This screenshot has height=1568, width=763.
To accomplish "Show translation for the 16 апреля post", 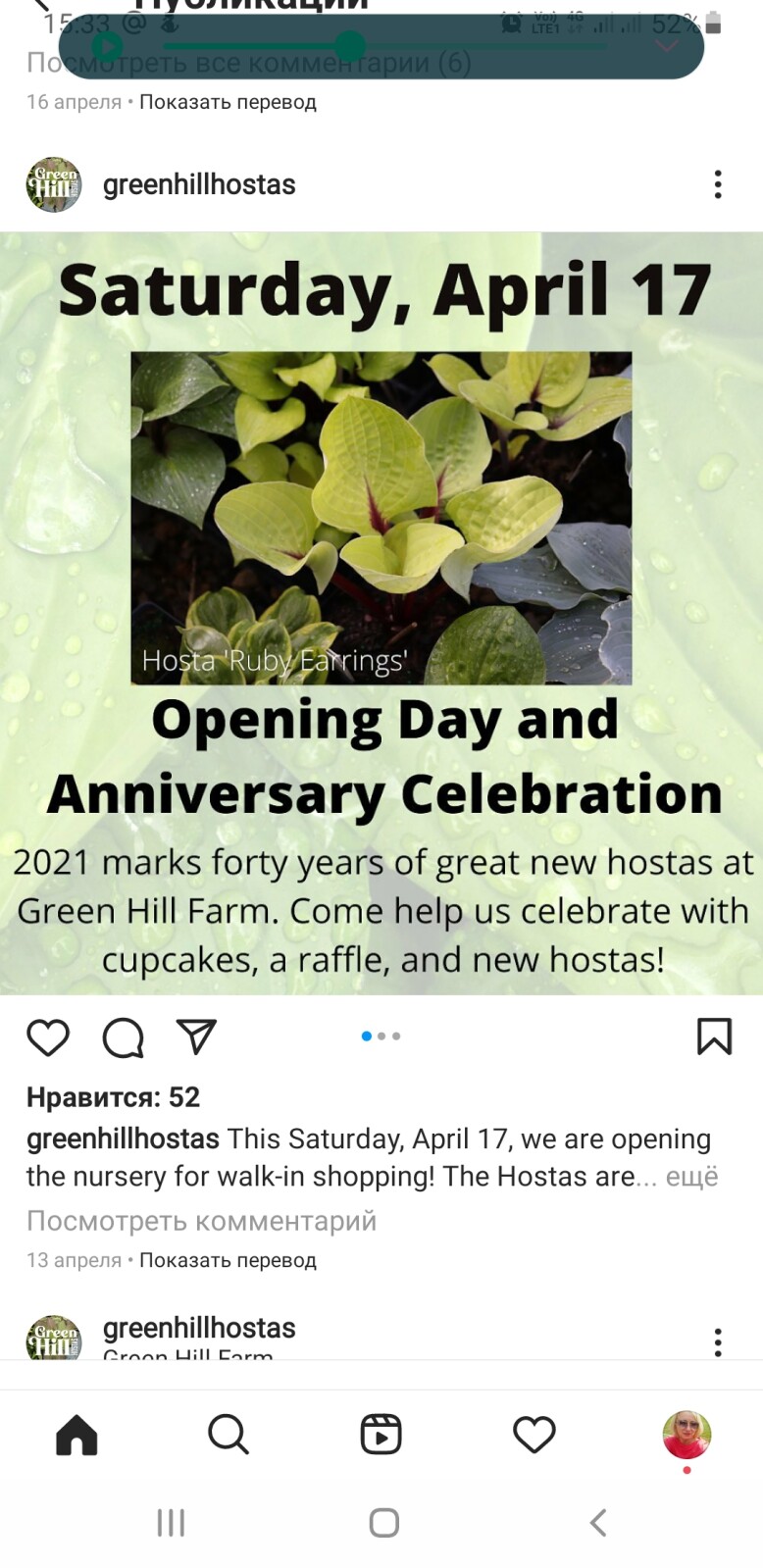I will pos(228,102).
